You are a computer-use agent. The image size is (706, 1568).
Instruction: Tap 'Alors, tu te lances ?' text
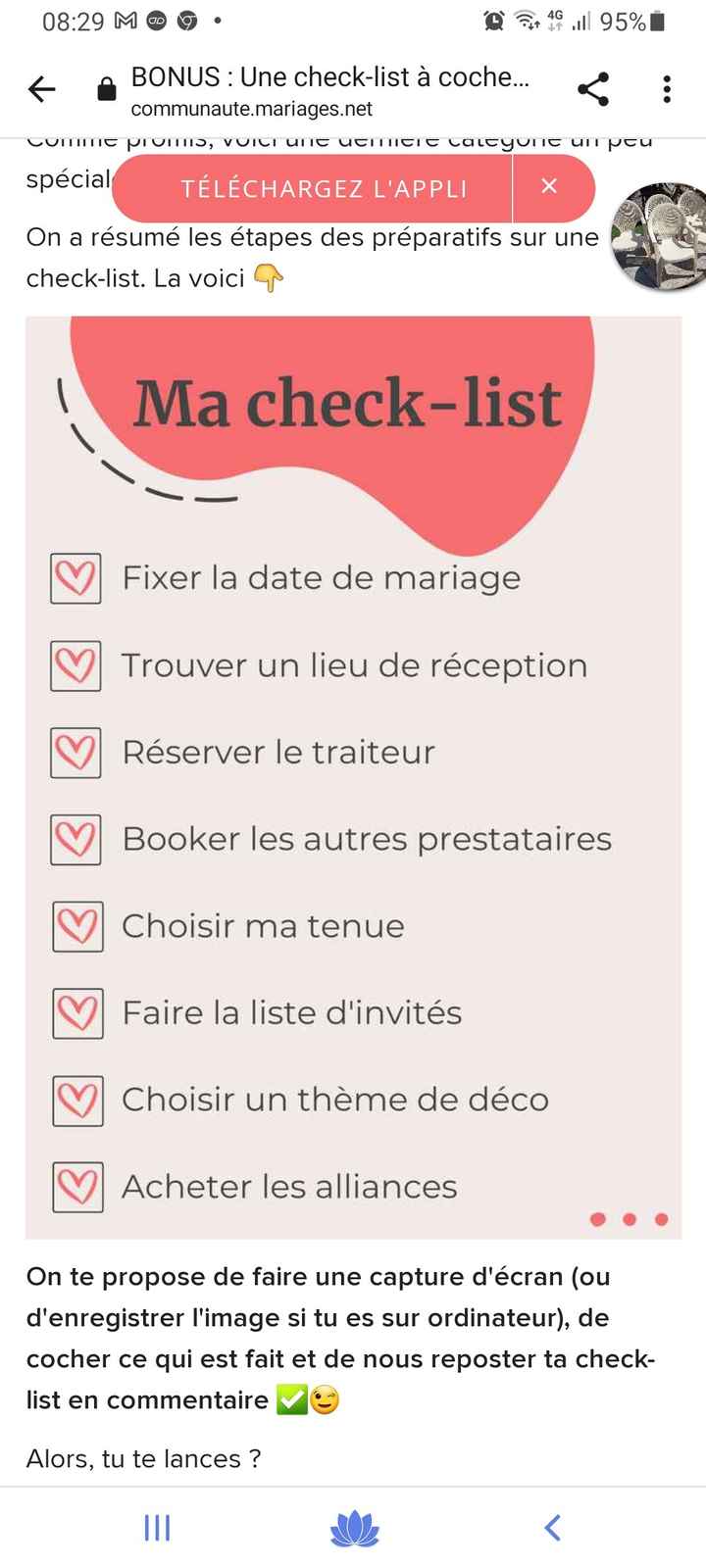click(143, 1458)
